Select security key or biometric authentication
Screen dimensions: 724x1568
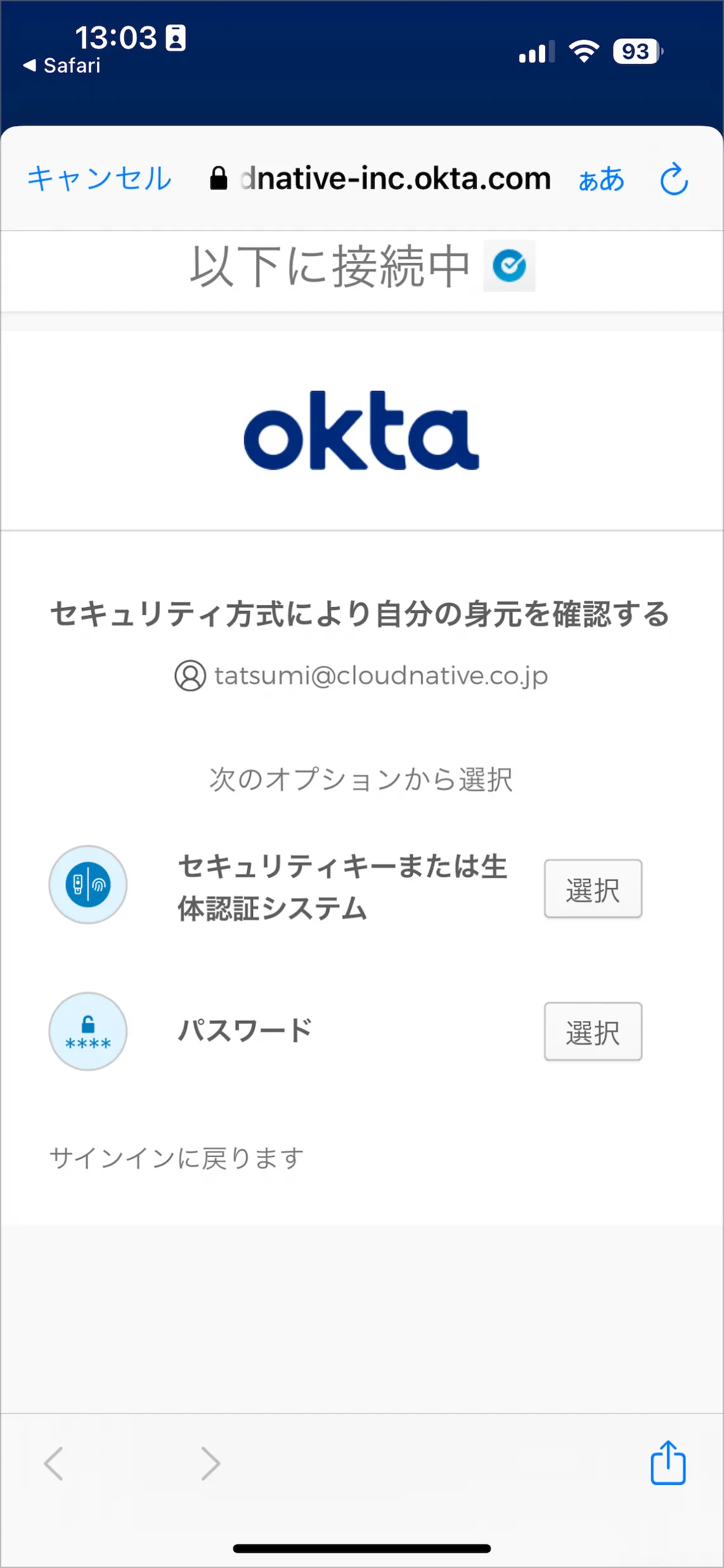[x=593, y=889]
